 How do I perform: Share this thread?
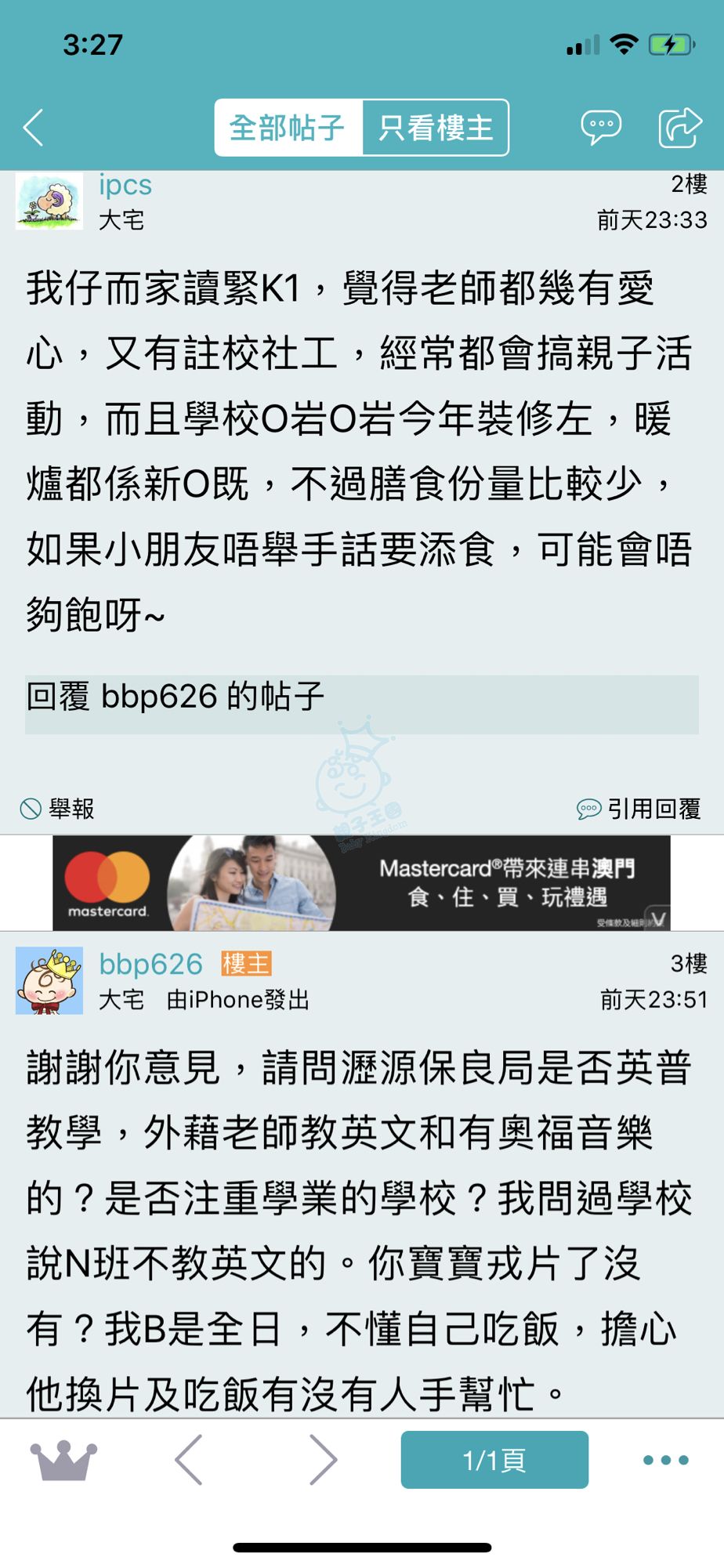click(679, 128)
